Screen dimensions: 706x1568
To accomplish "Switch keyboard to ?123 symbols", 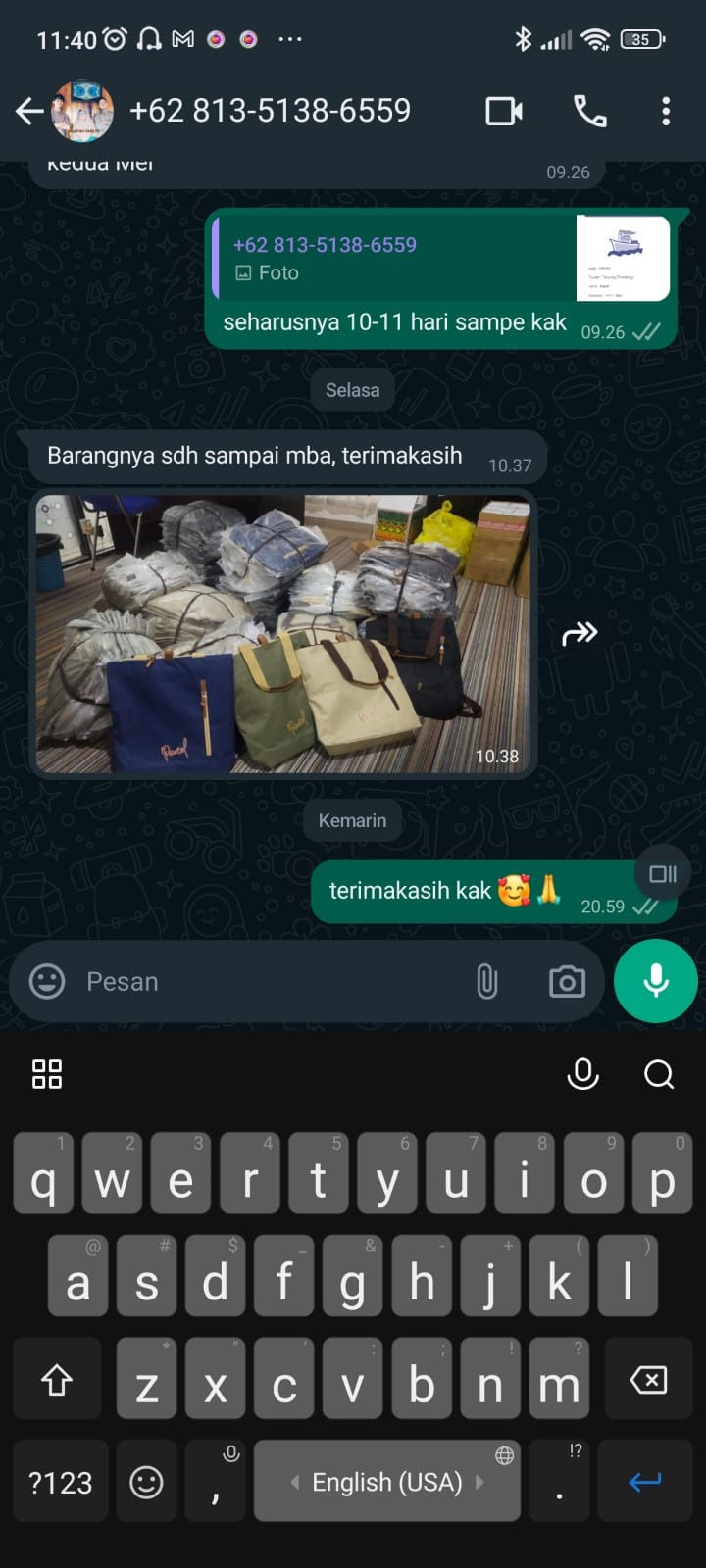I will [60, 1482].
